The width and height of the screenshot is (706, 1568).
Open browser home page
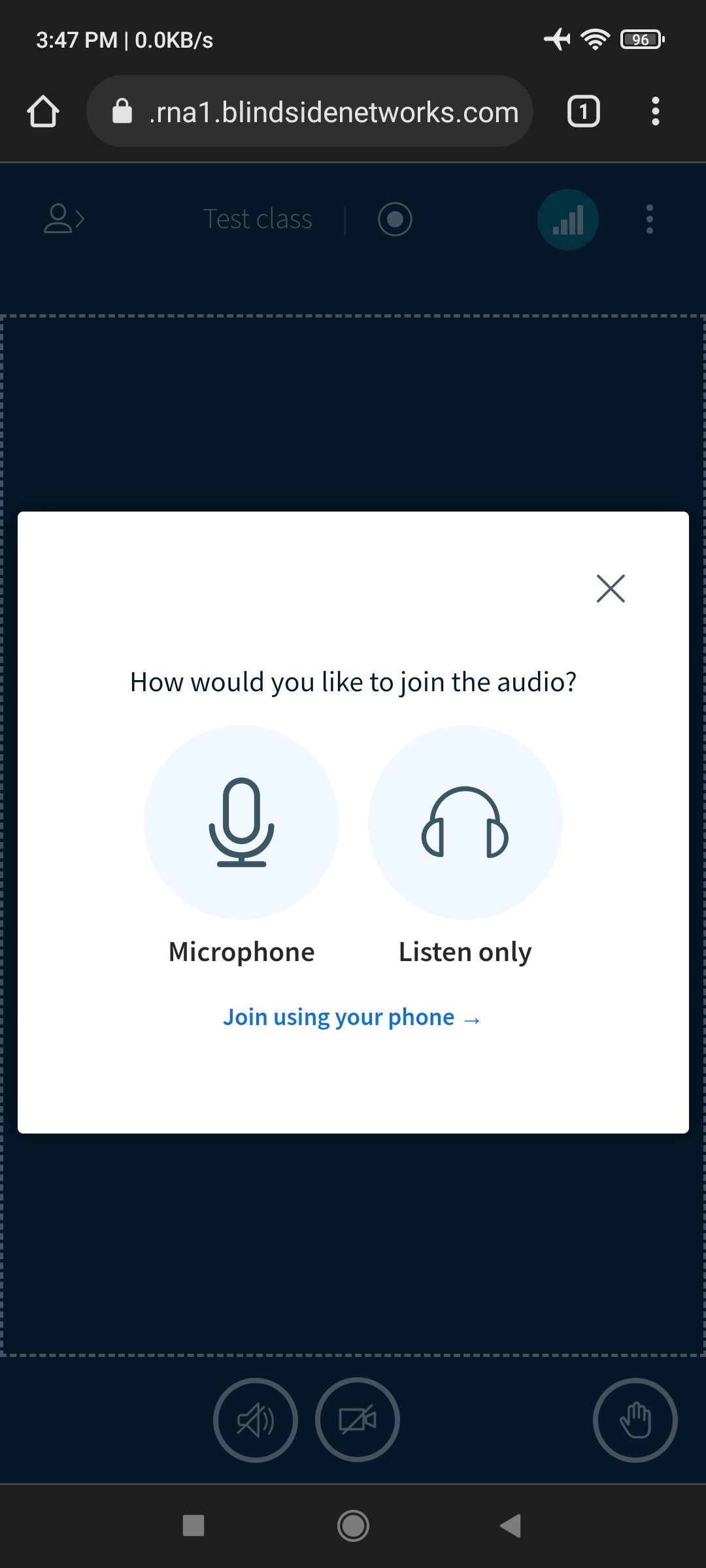[x=43, y=112]
